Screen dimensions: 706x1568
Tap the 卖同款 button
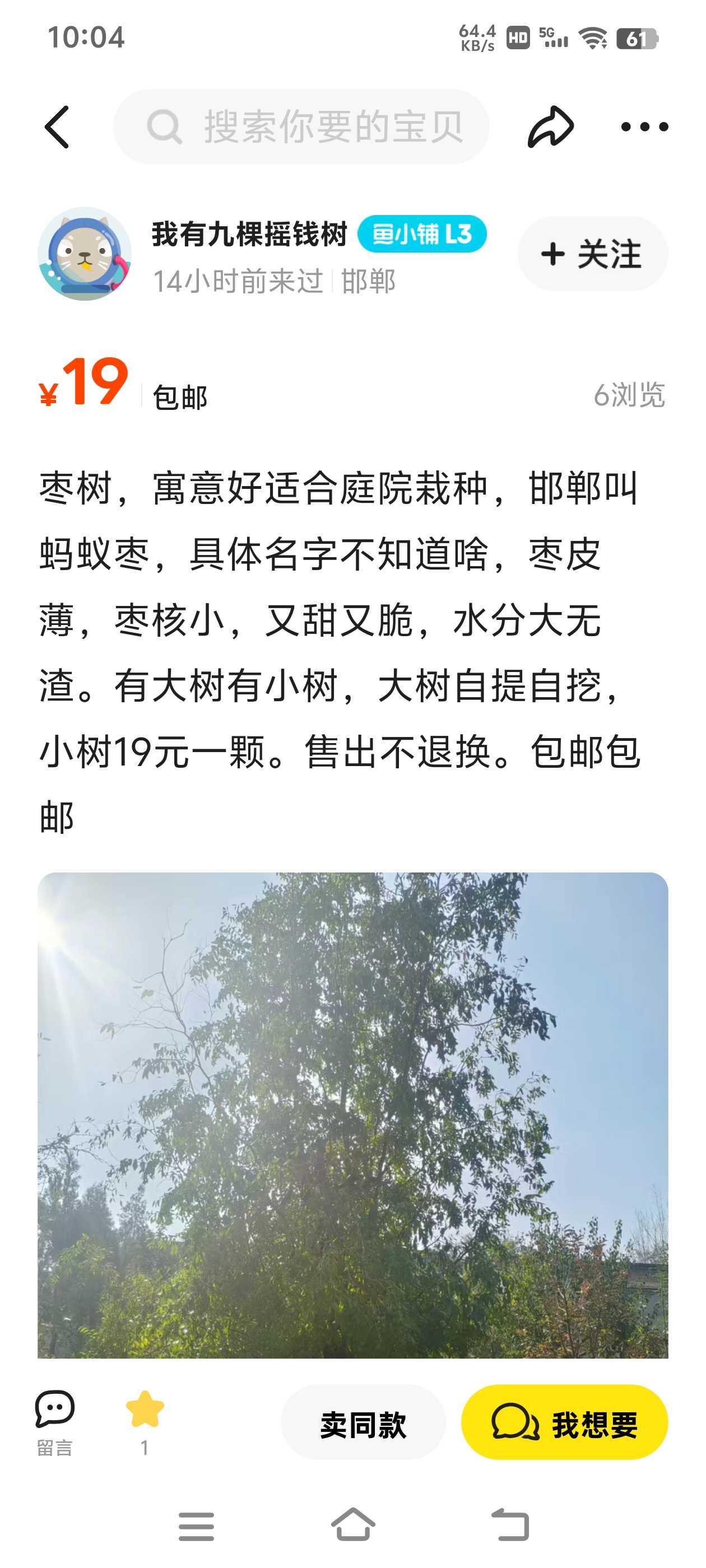point(363,1422)
